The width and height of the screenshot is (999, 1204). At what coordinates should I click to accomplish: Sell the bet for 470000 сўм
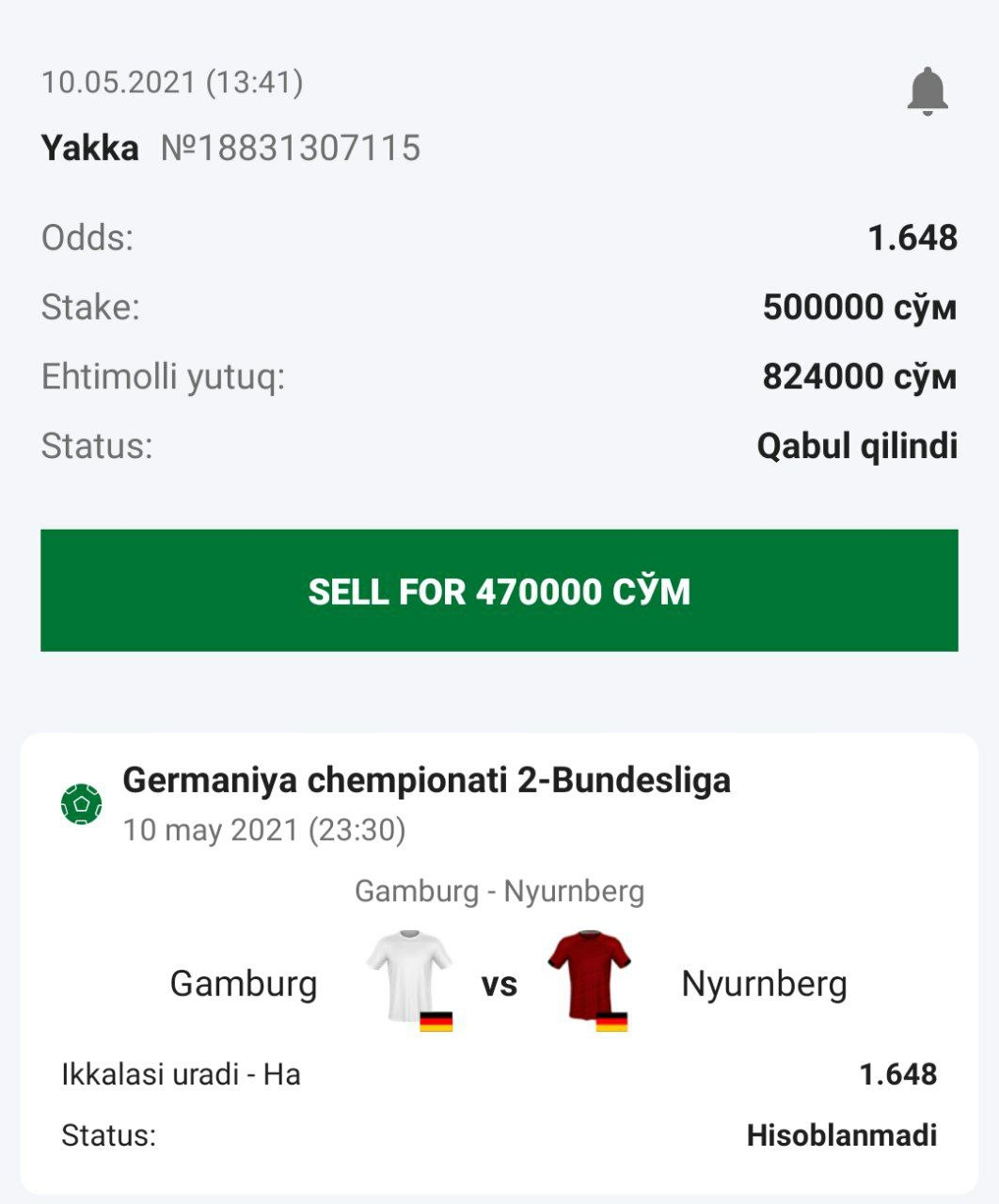499,591
